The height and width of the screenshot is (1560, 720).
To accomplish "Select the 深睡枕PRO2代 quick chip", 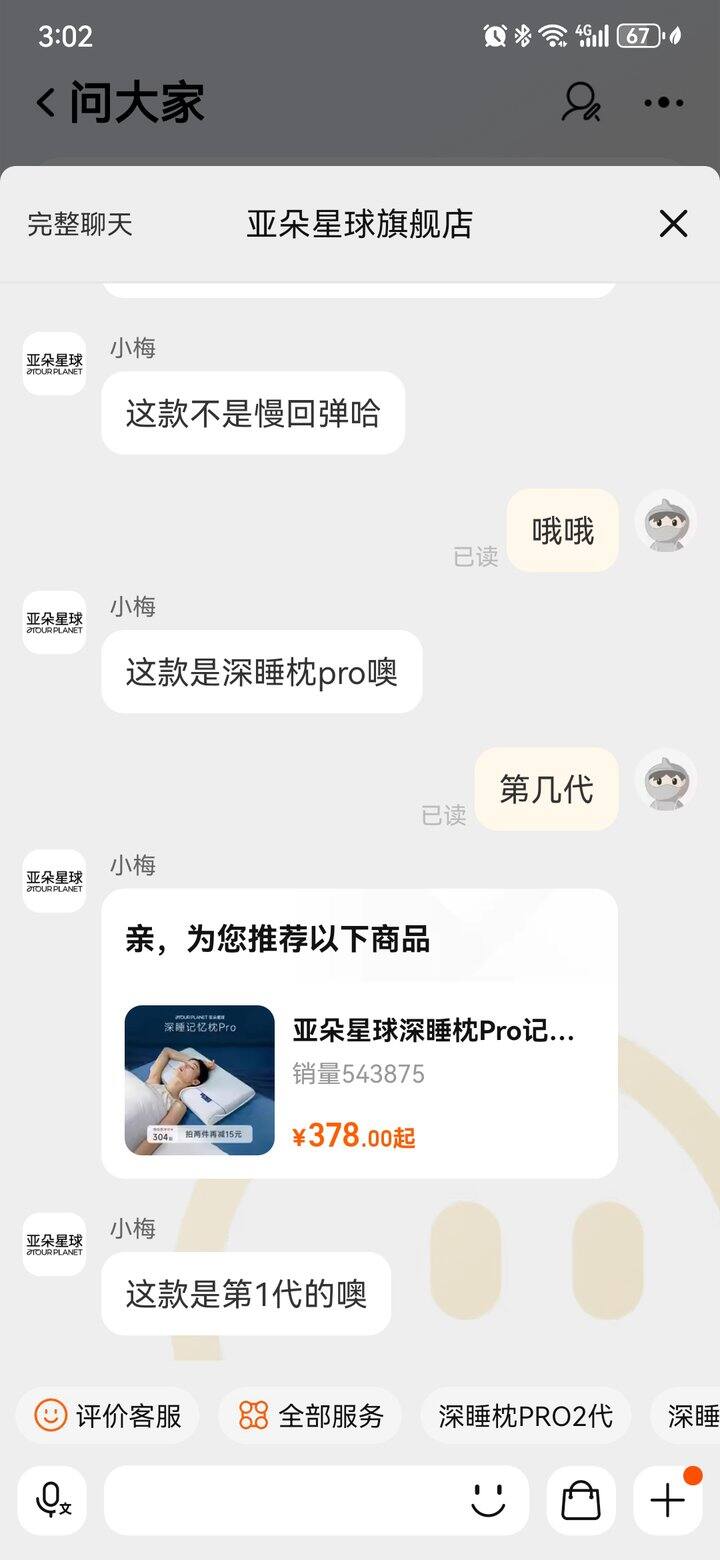I will coord(526,1415).
